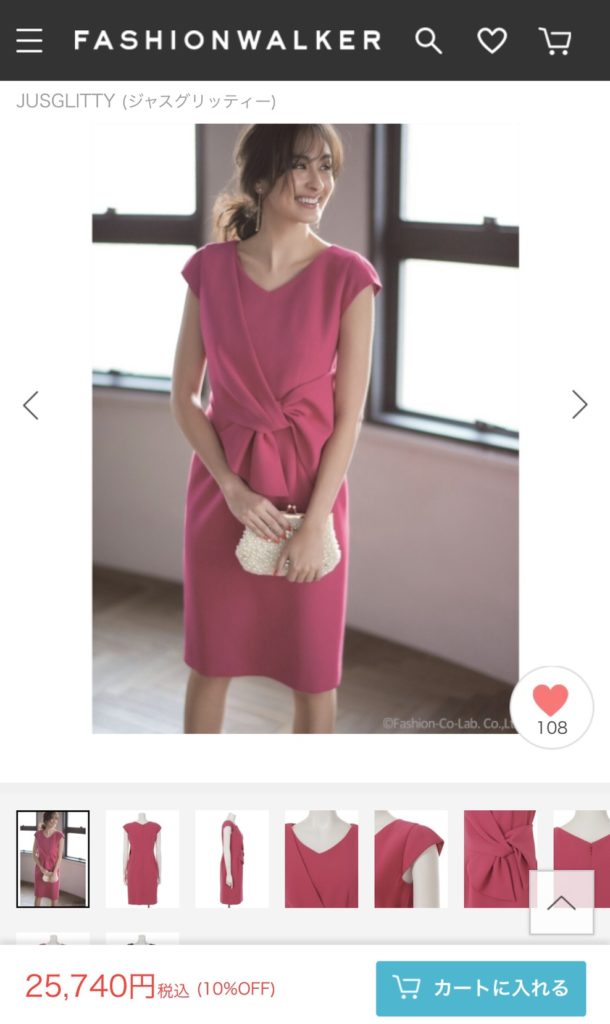Open the JUSGLITTY brand link
The image size is (610, 1024).
[146, 101]
